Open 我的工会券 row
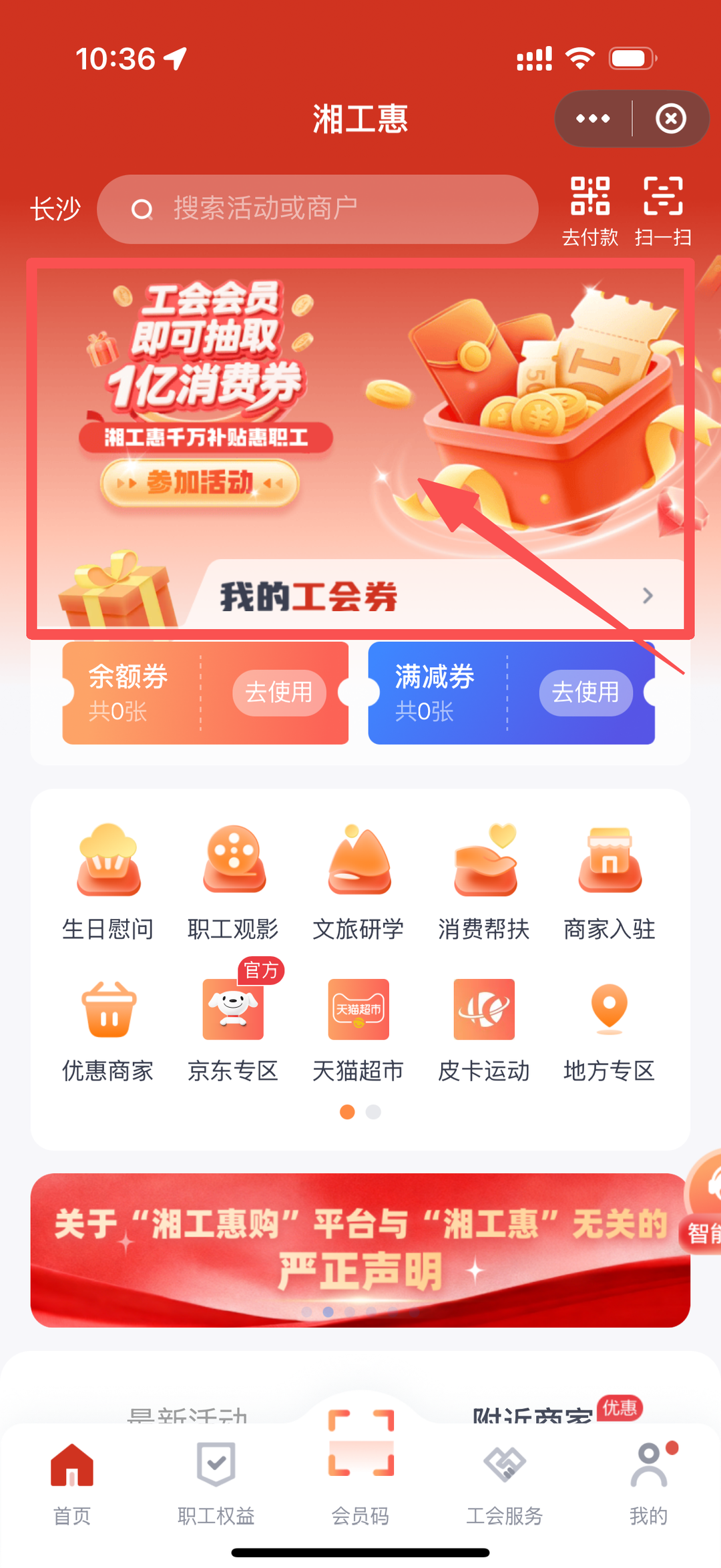The height and width of the screenshot is (1568, 721). pos(434,596)
